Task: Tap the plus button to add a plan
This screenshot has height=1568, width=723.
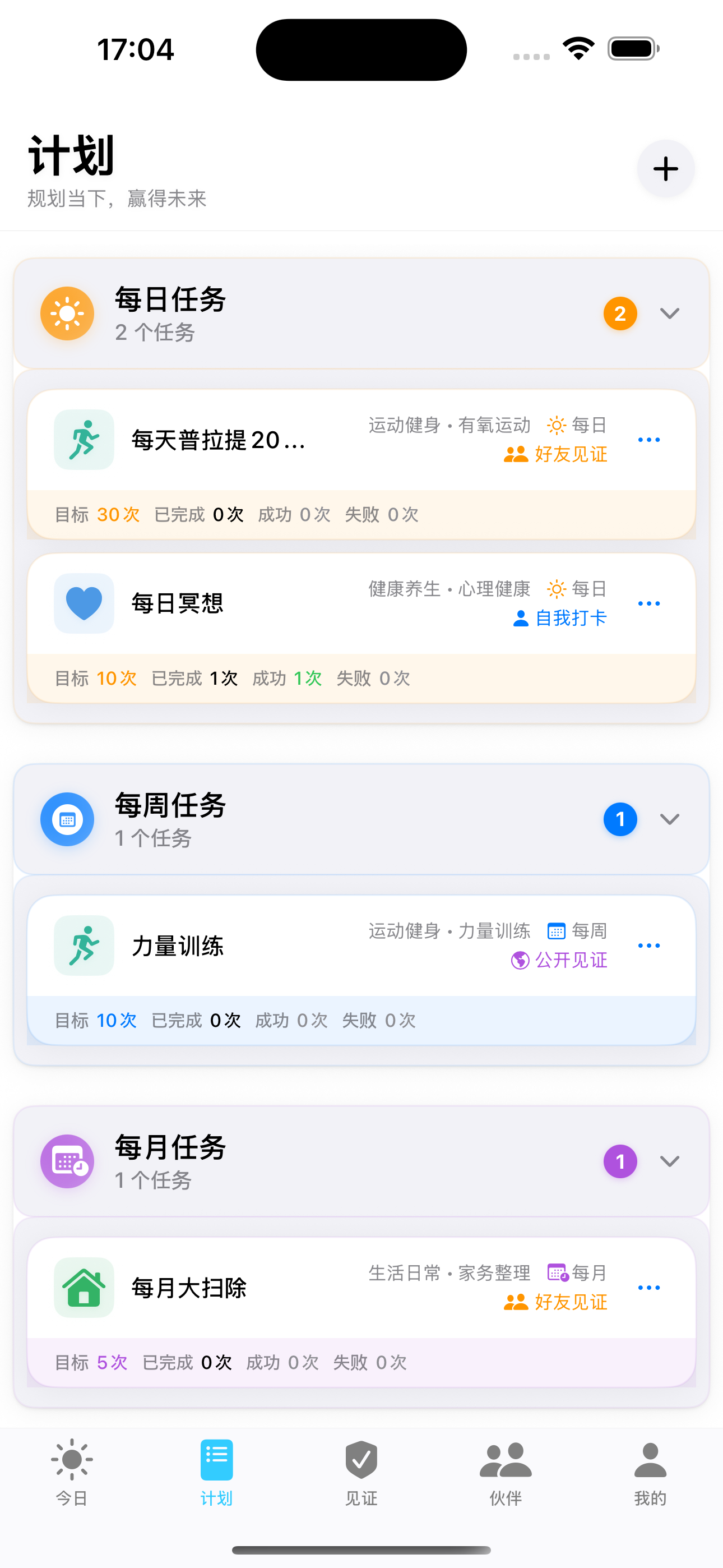Action: (665, 168)
